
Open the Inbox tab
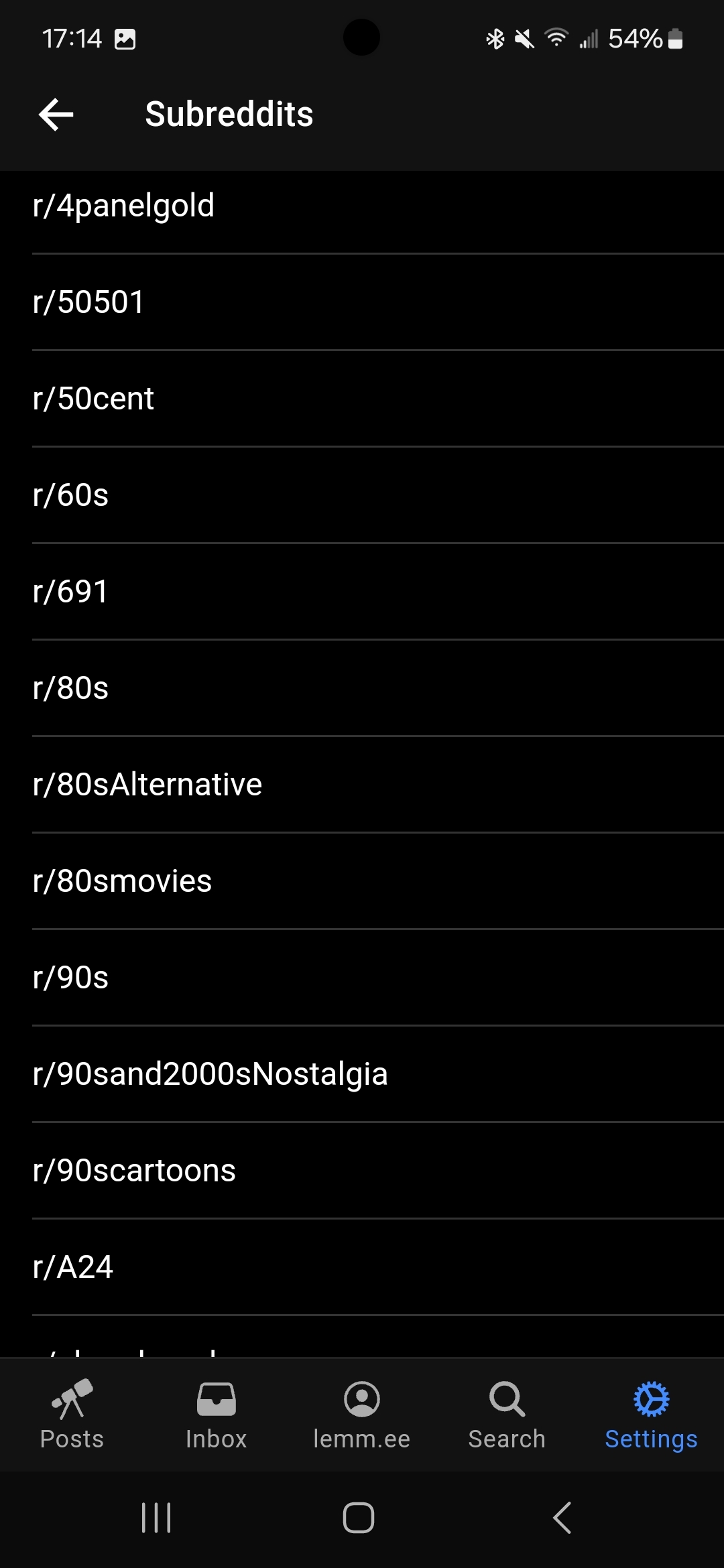(x=217, y=1415)
